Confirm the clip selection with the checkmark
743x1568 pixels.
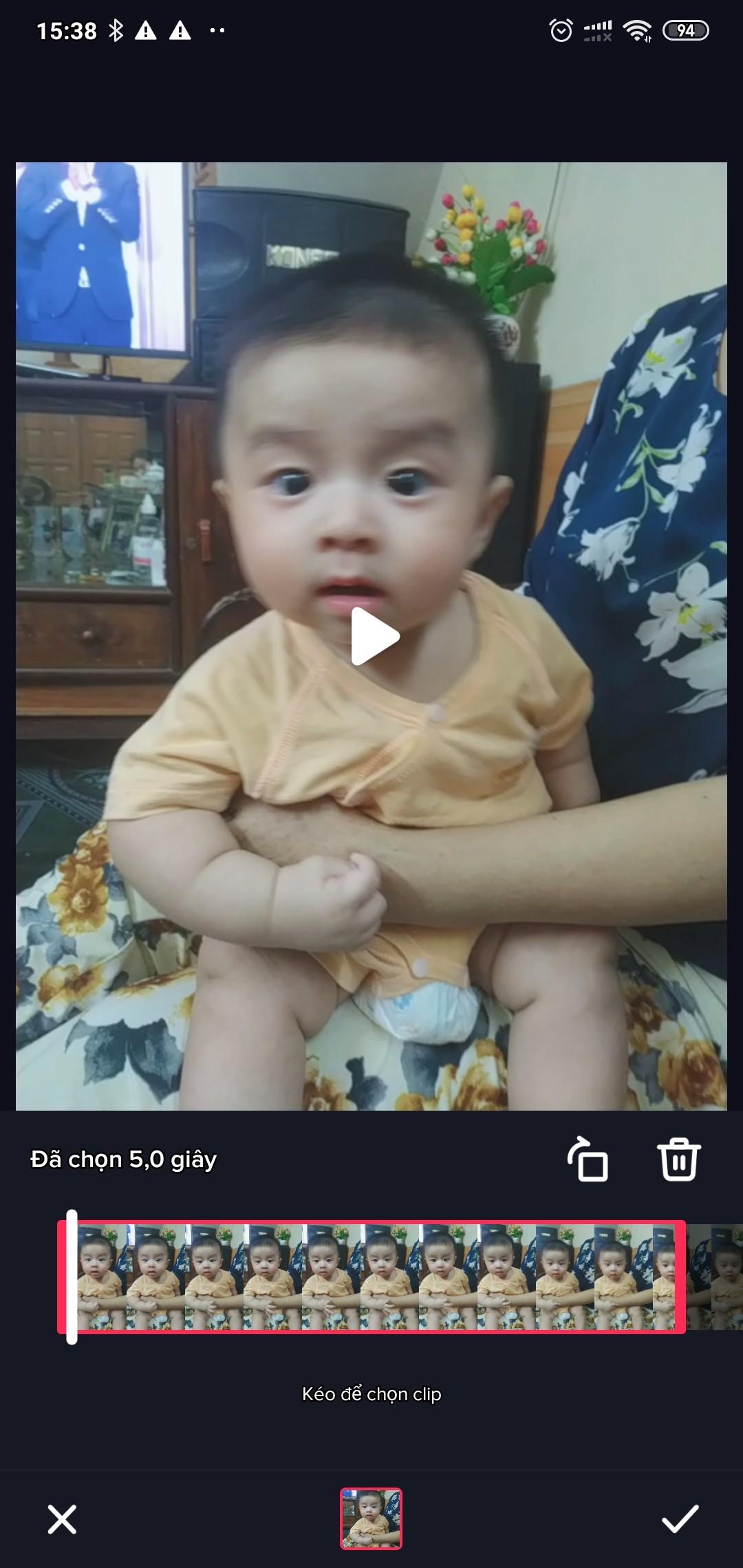pyautogui.click(x=680, y=1518)
